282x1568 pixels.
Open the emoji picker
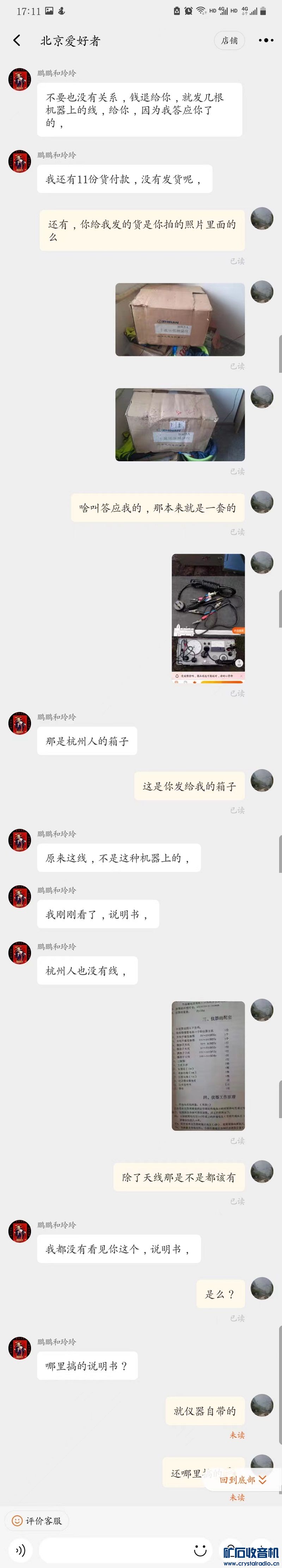(x=200, y=1550)
